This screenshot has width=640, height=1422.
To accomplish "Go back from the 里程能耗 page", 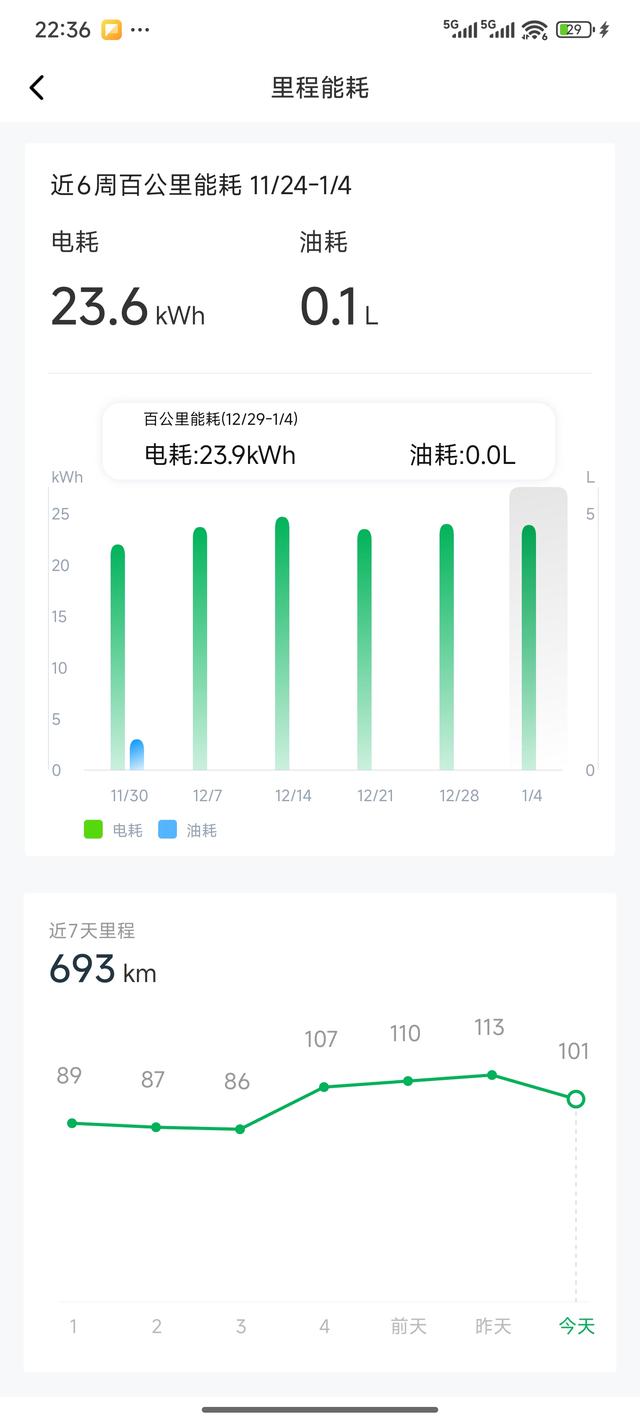I will tap(37, 88).
